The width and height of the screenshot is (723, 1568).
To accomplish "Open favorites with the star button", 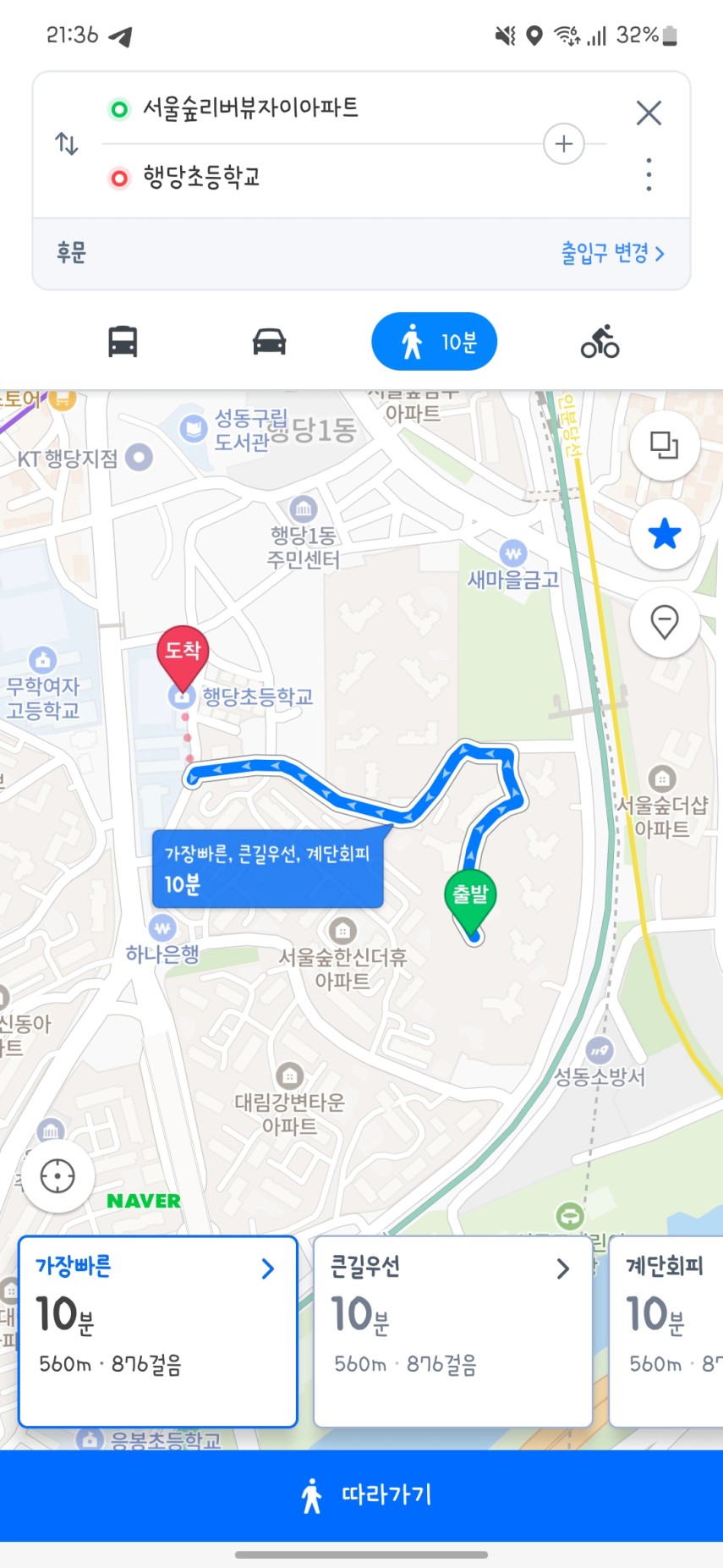I will tap(665, 534).
